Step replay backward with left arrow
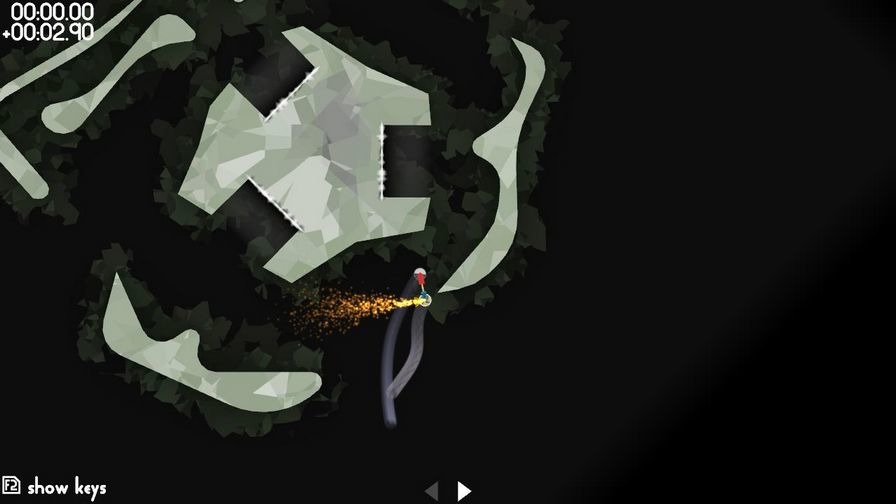This screenshot has width=896, height=504. [x=432, y=490]
